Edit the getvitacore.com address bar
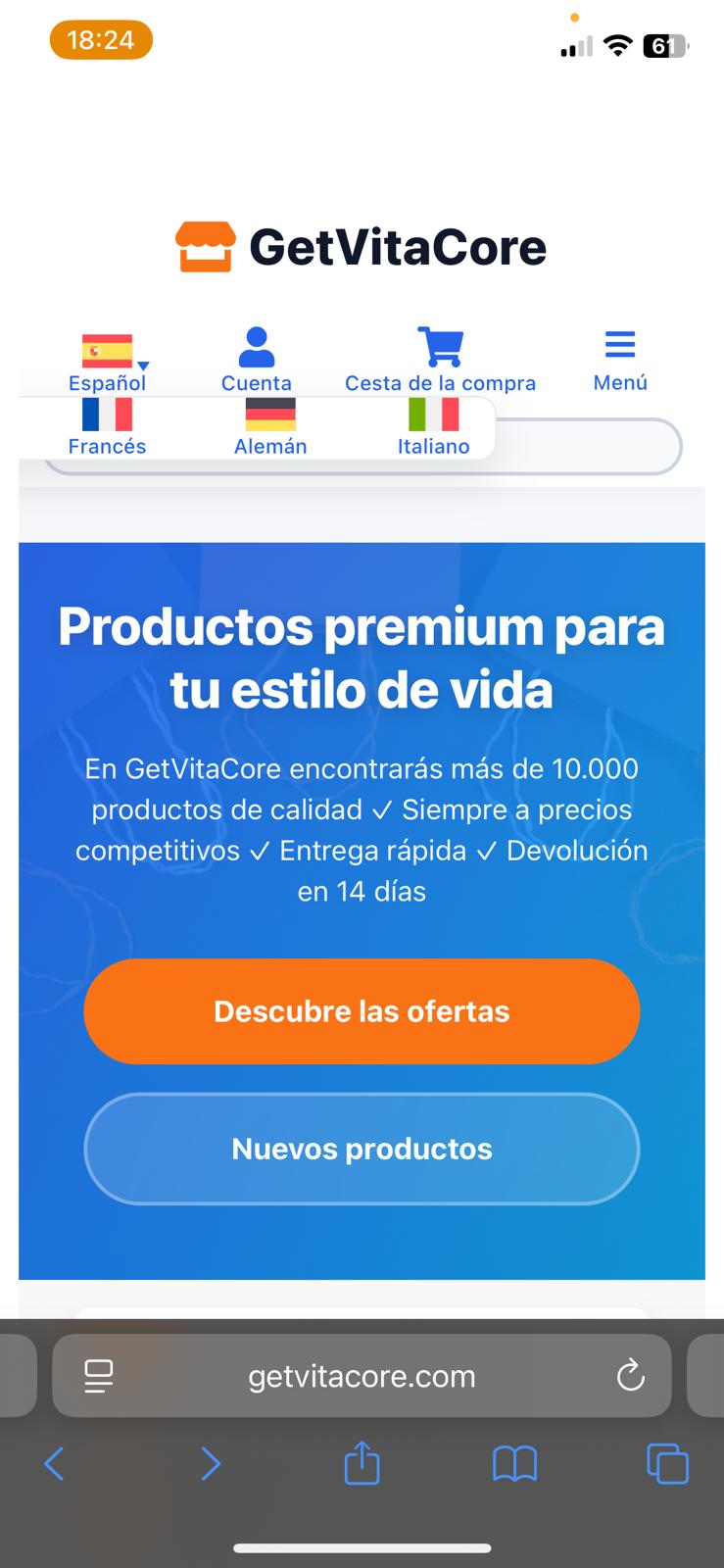The height and width of the screenshot is (1568, 724). click(362, 1376)
